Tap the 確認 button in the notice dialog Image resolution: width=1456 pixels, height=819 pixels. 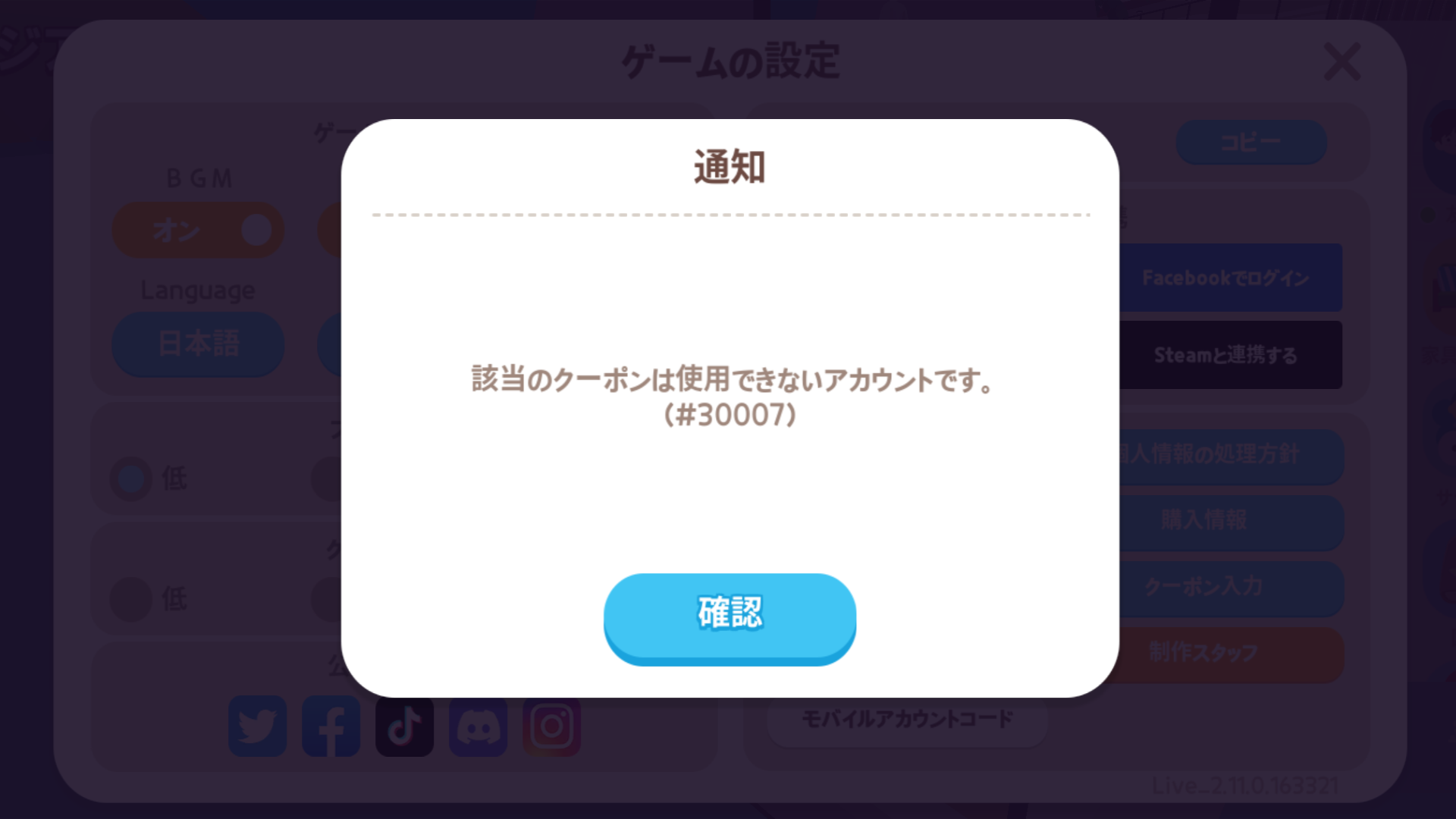[730, 616]
